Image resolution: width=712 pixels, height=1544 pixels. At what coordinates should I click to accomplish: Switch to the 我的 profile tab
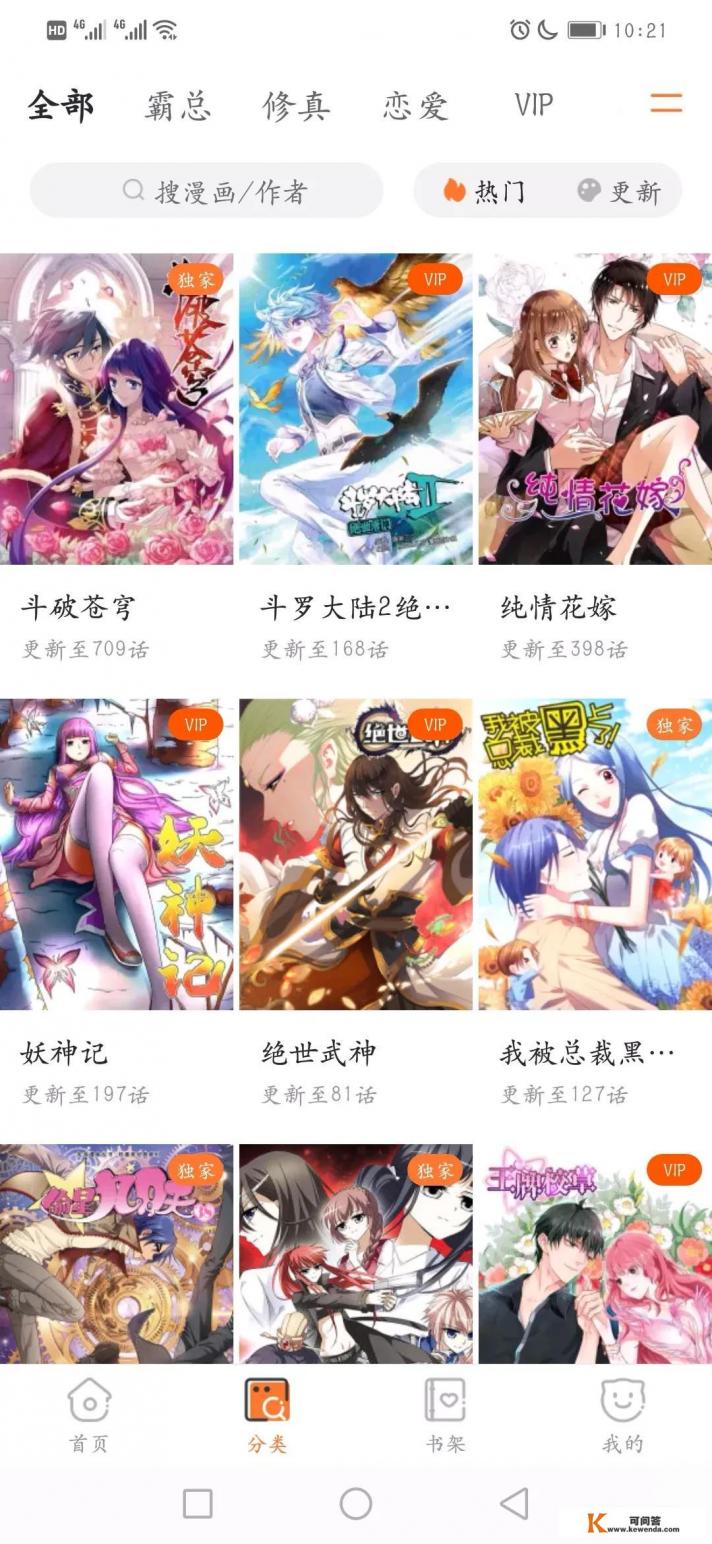click(622, 1414)
